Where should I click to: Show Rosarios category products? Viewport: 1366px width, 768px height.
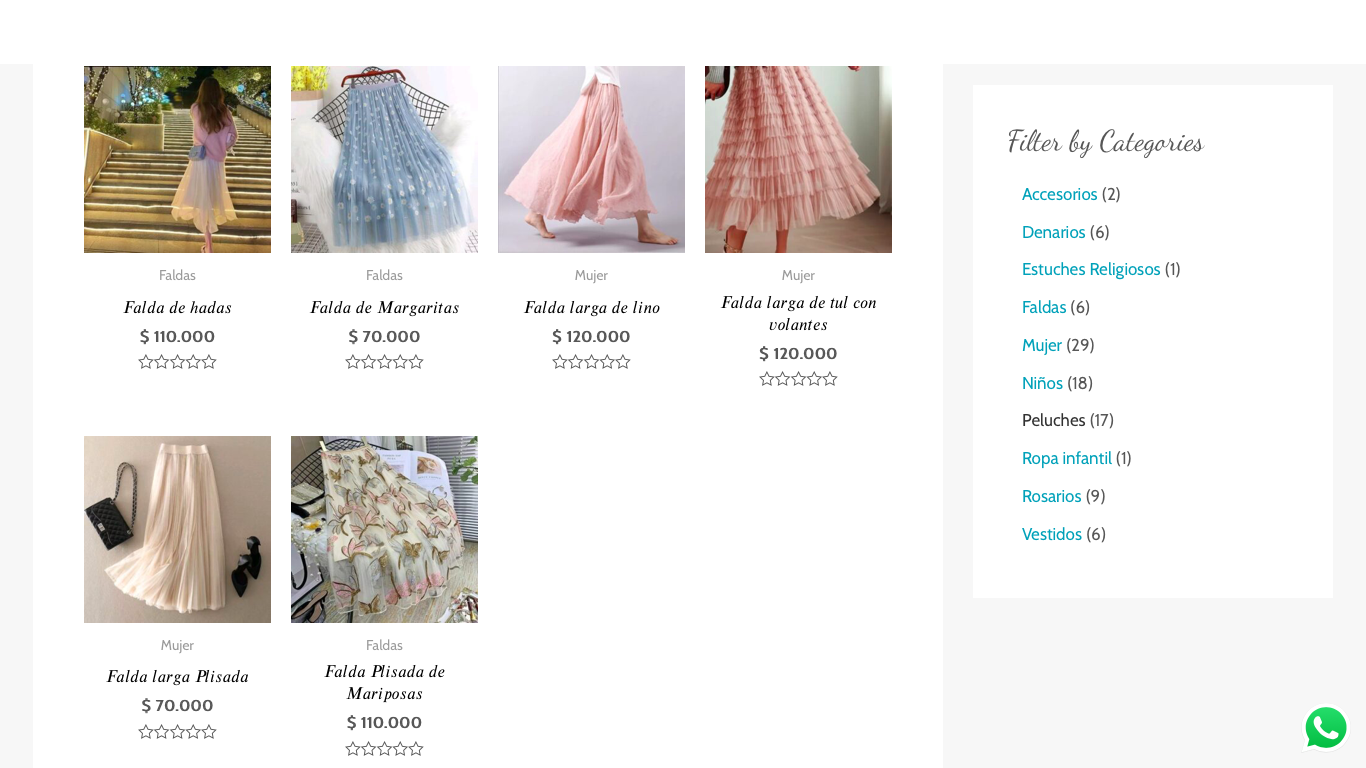tap(1051, 496)
